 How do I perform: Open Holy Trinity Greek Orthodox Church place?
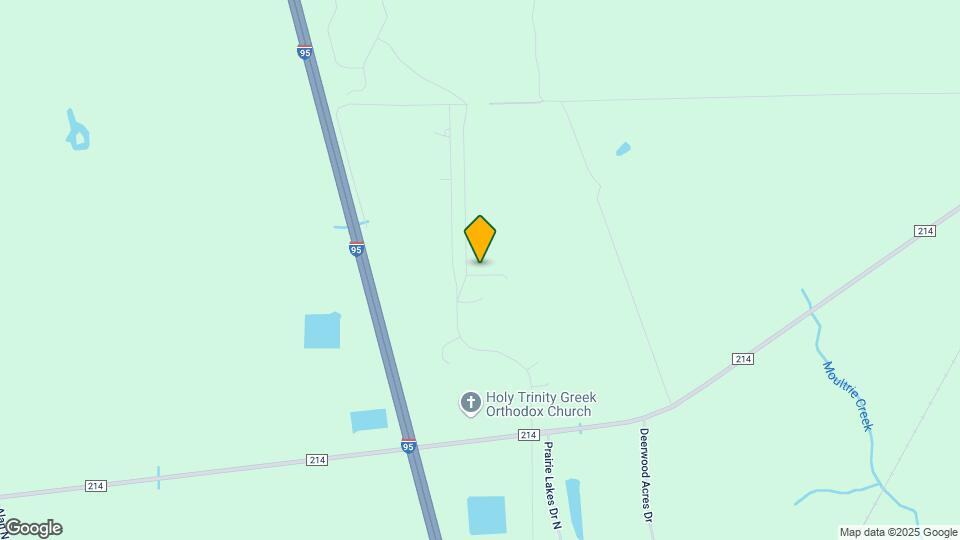pos(471,403)
